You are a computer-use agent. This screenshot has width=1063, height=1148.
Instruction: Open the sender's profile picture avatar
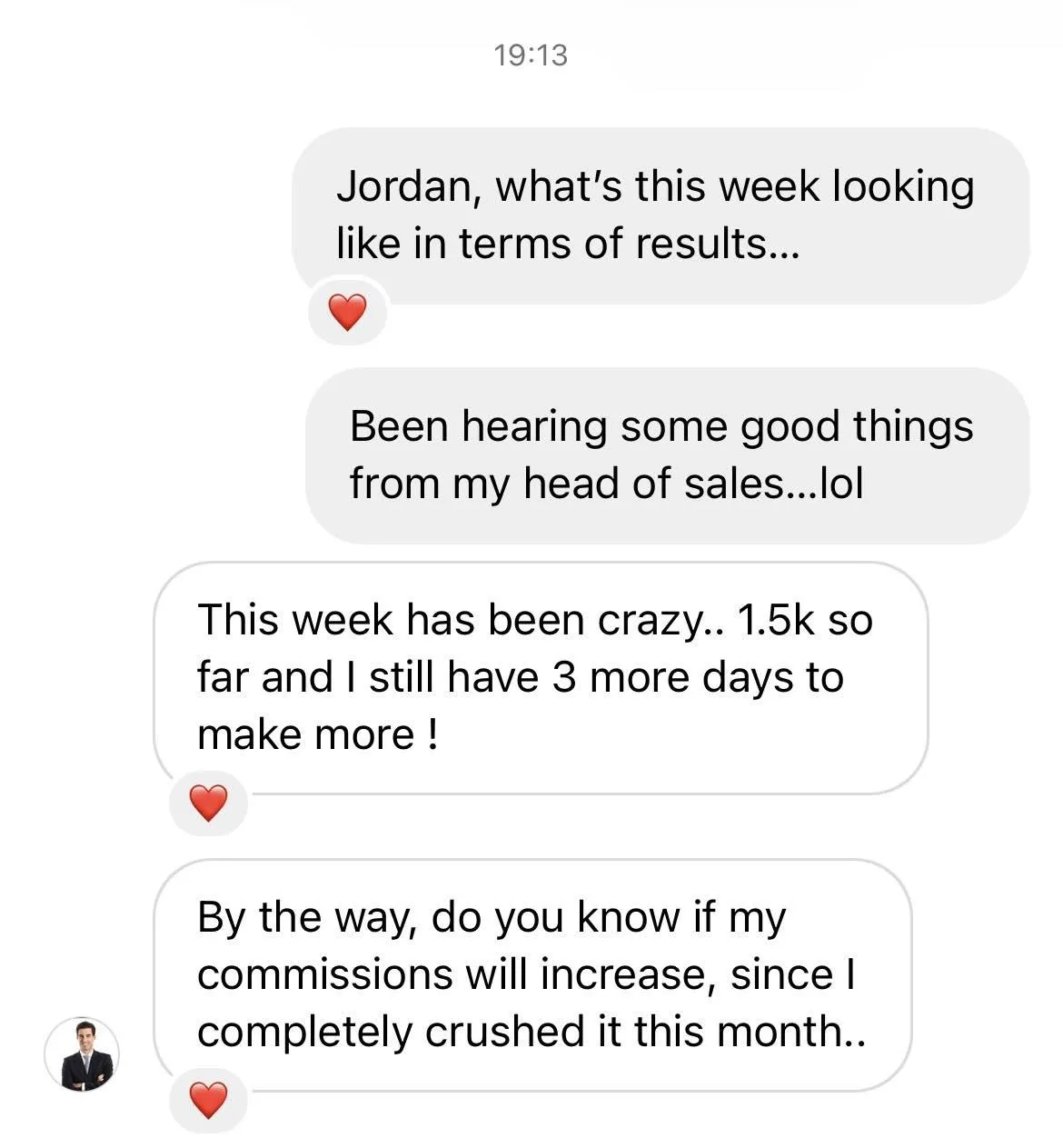pos(82,1053)
